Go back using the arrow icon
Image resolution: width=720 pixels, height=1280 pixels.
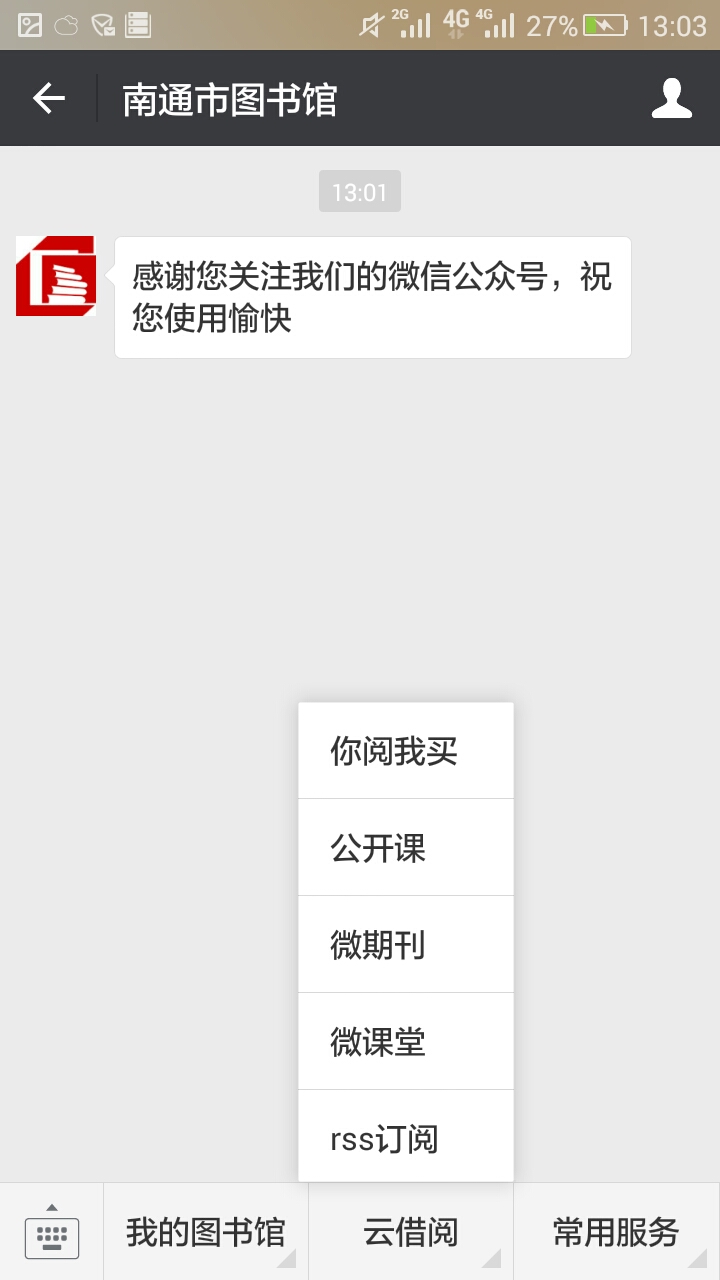pos(48,98)
